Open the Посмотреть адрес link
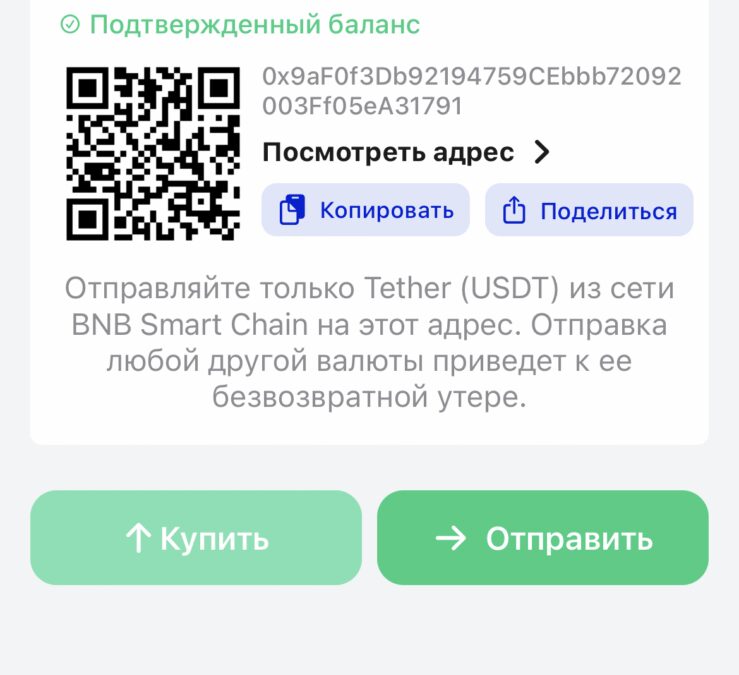 point(405,152)
